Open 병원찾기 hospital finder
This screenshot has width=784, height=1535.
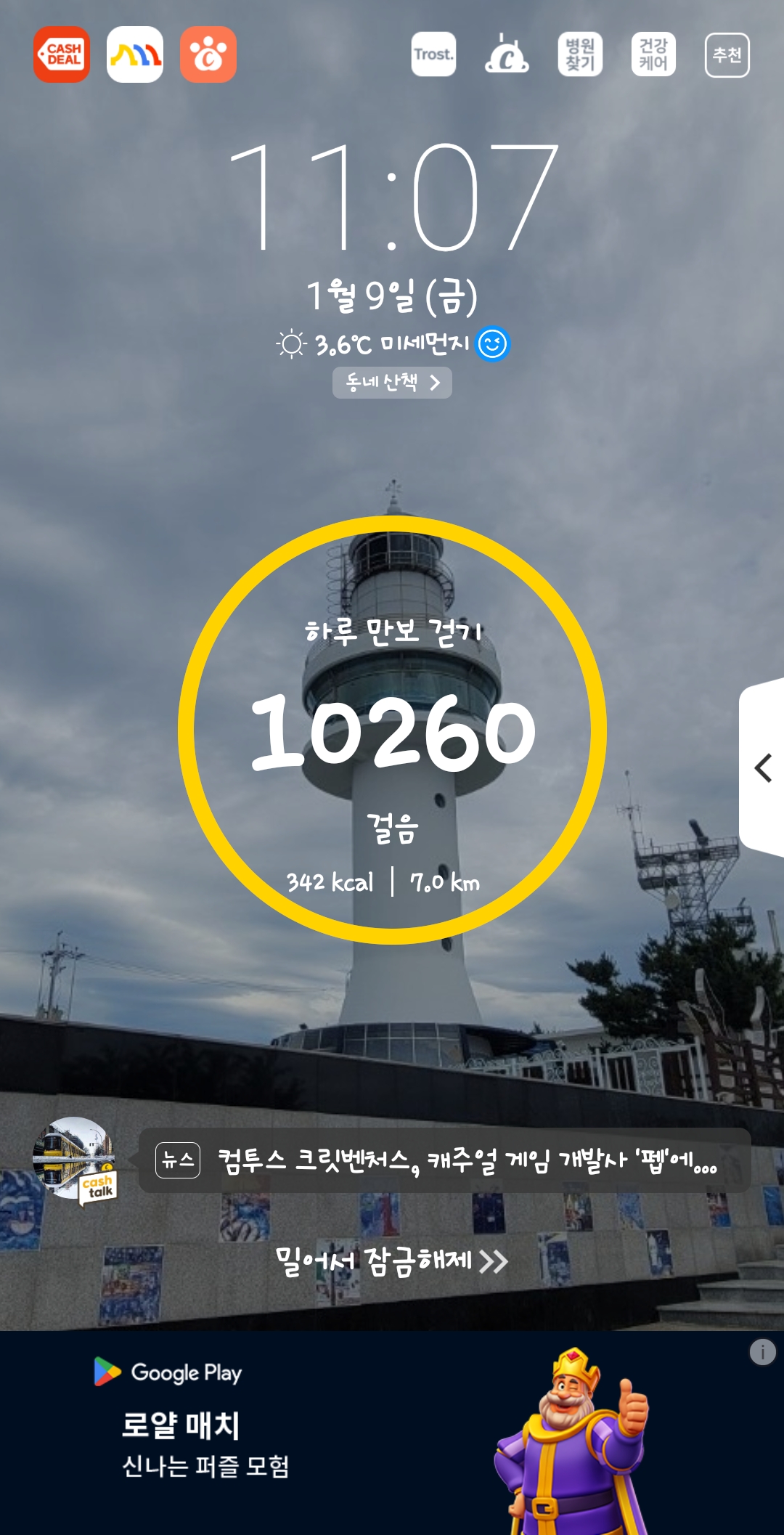pos(580,54)
